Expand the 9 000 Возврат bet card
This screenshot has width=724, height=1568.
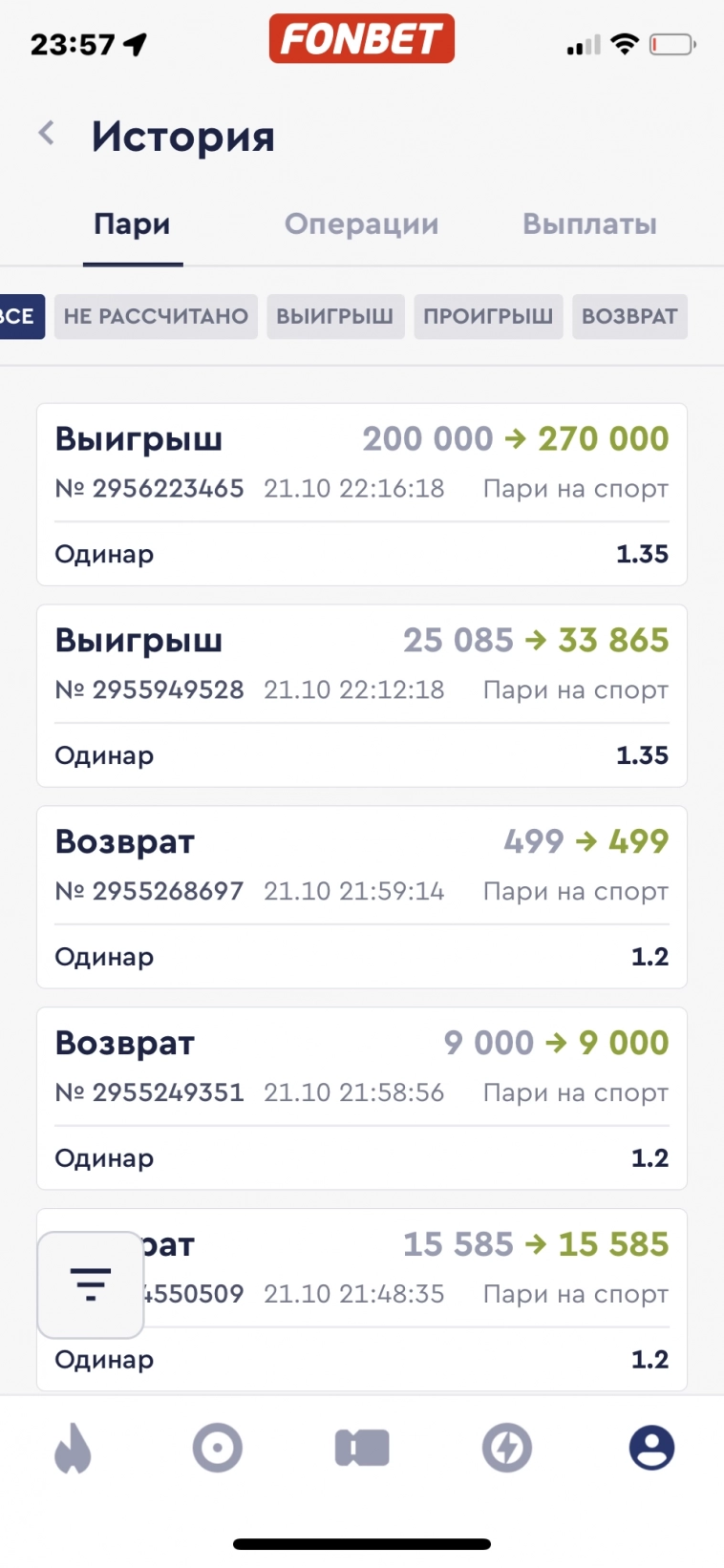click(x=362, y=1091)
